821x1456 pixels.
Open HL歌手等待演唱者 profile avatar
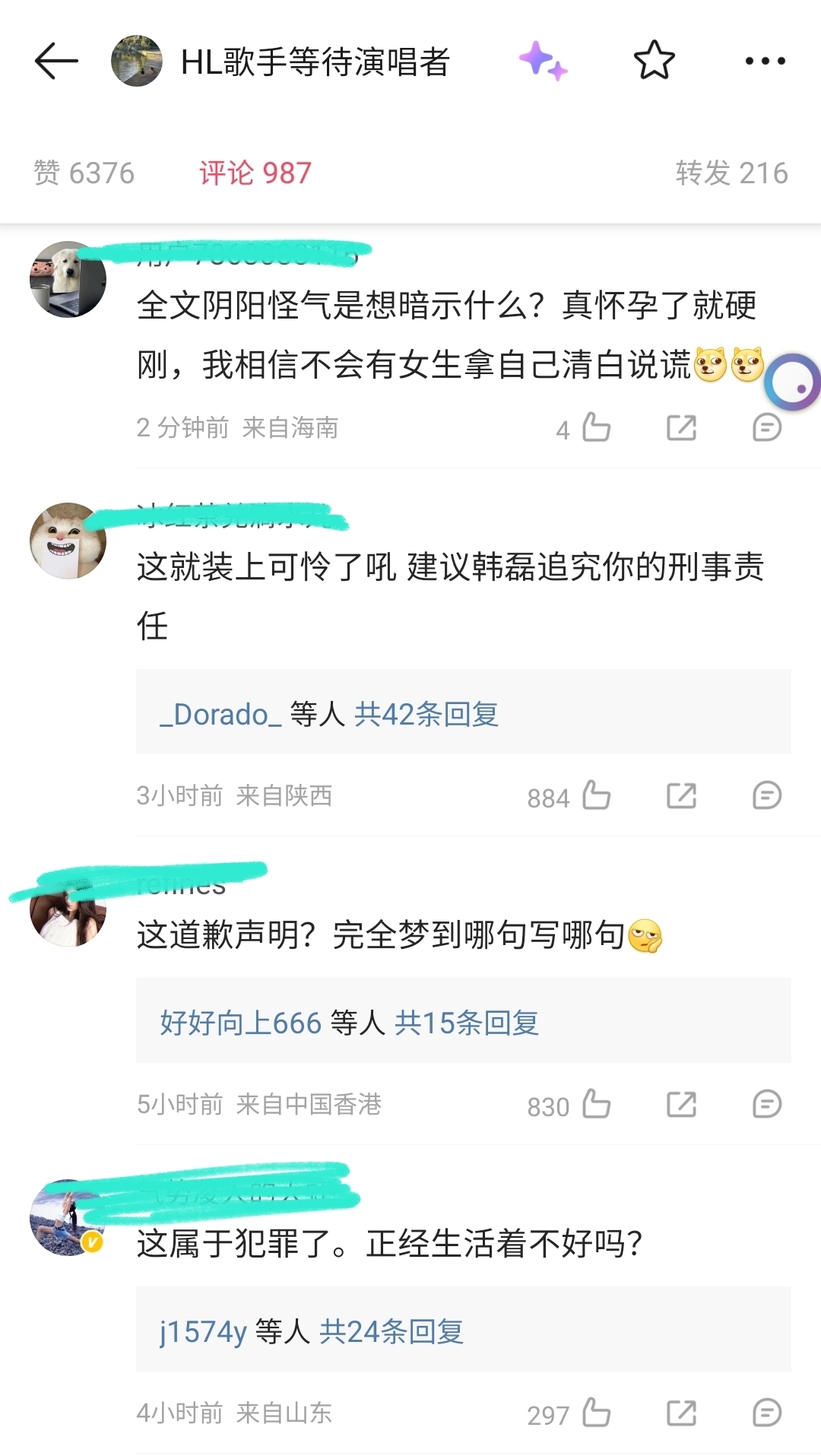(x=137, y=61)
